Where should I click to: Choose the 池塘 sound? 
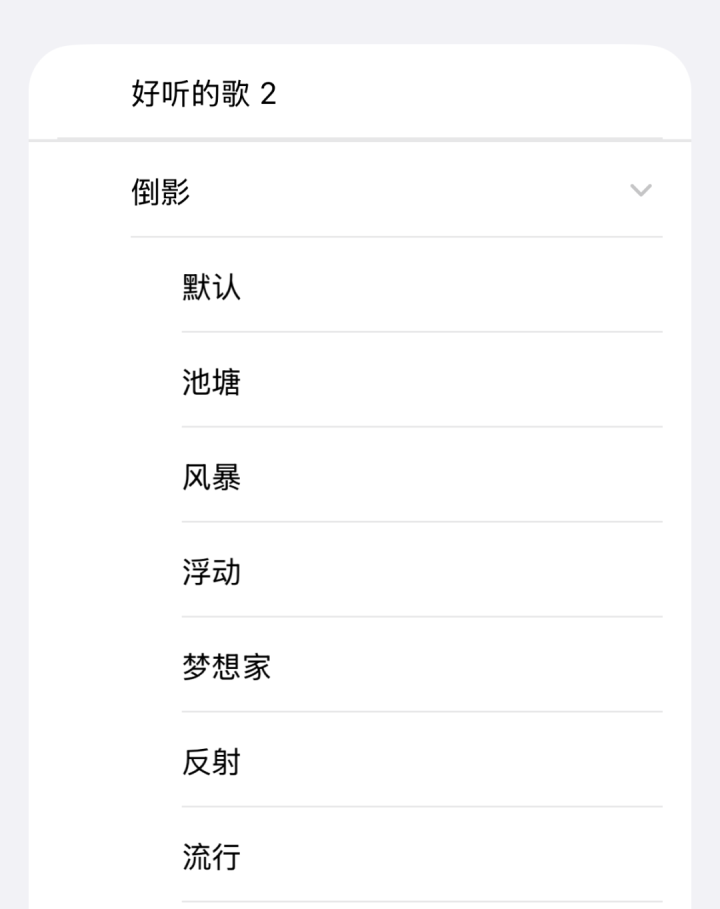click(209, 381)
